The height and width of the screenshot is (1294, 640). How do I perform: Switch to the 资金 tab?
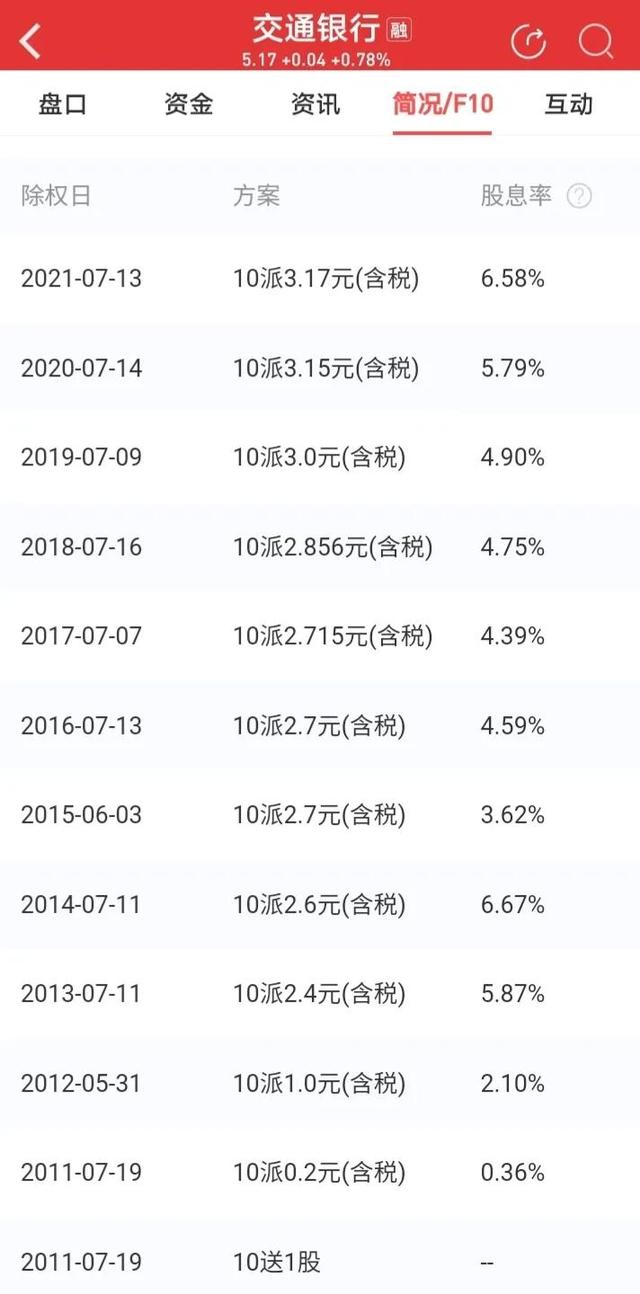tap(188, 104)
